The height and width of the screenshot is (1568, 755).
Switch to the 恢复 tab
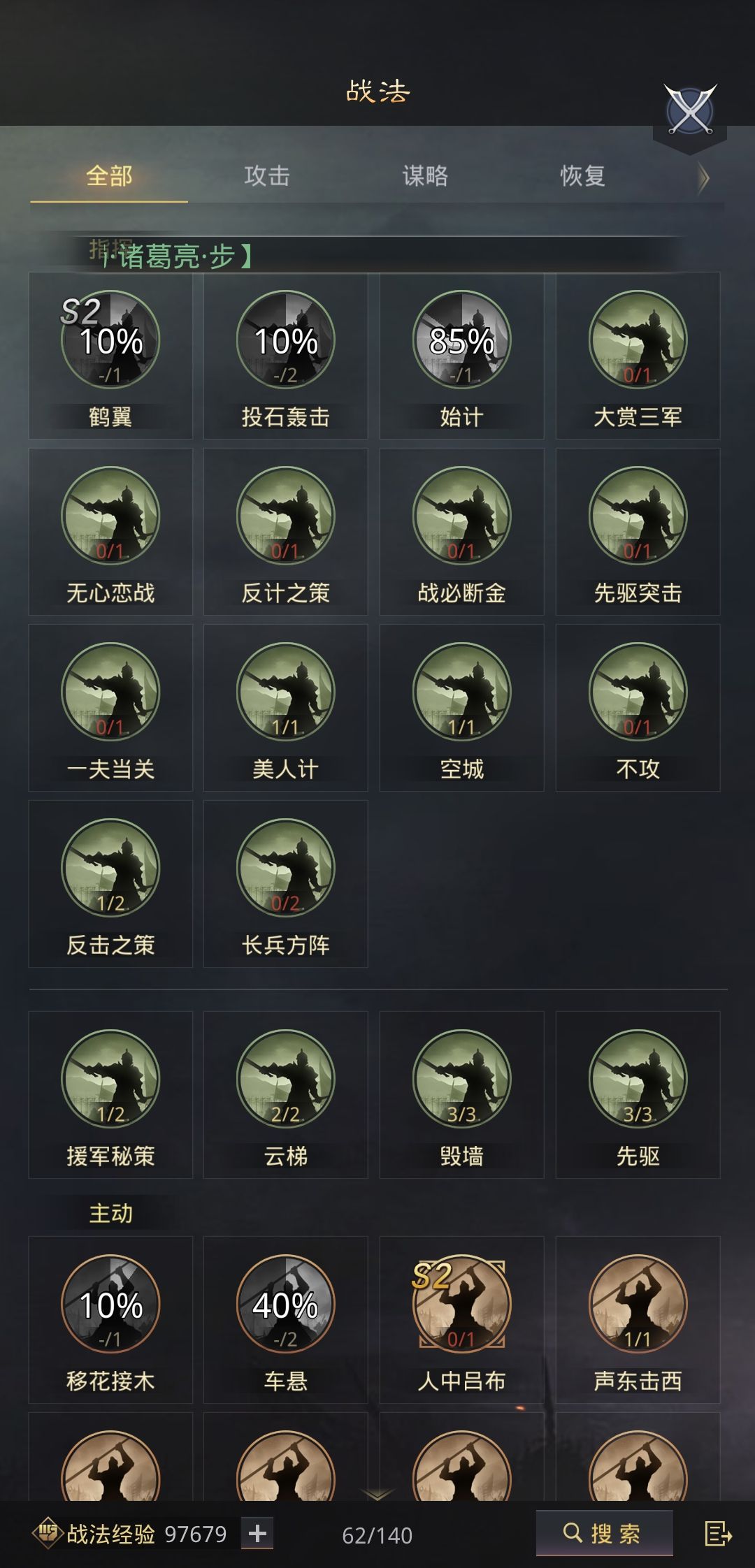click(583, 176)
